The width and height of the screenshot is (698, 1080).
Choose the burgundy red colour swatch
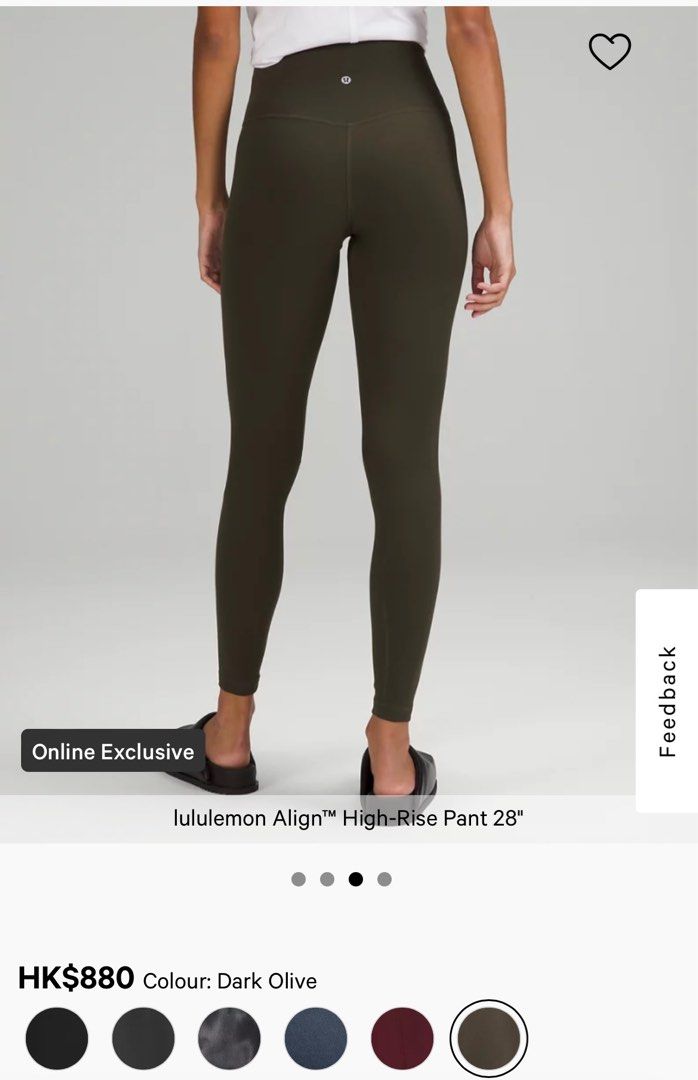point(402,1038)
